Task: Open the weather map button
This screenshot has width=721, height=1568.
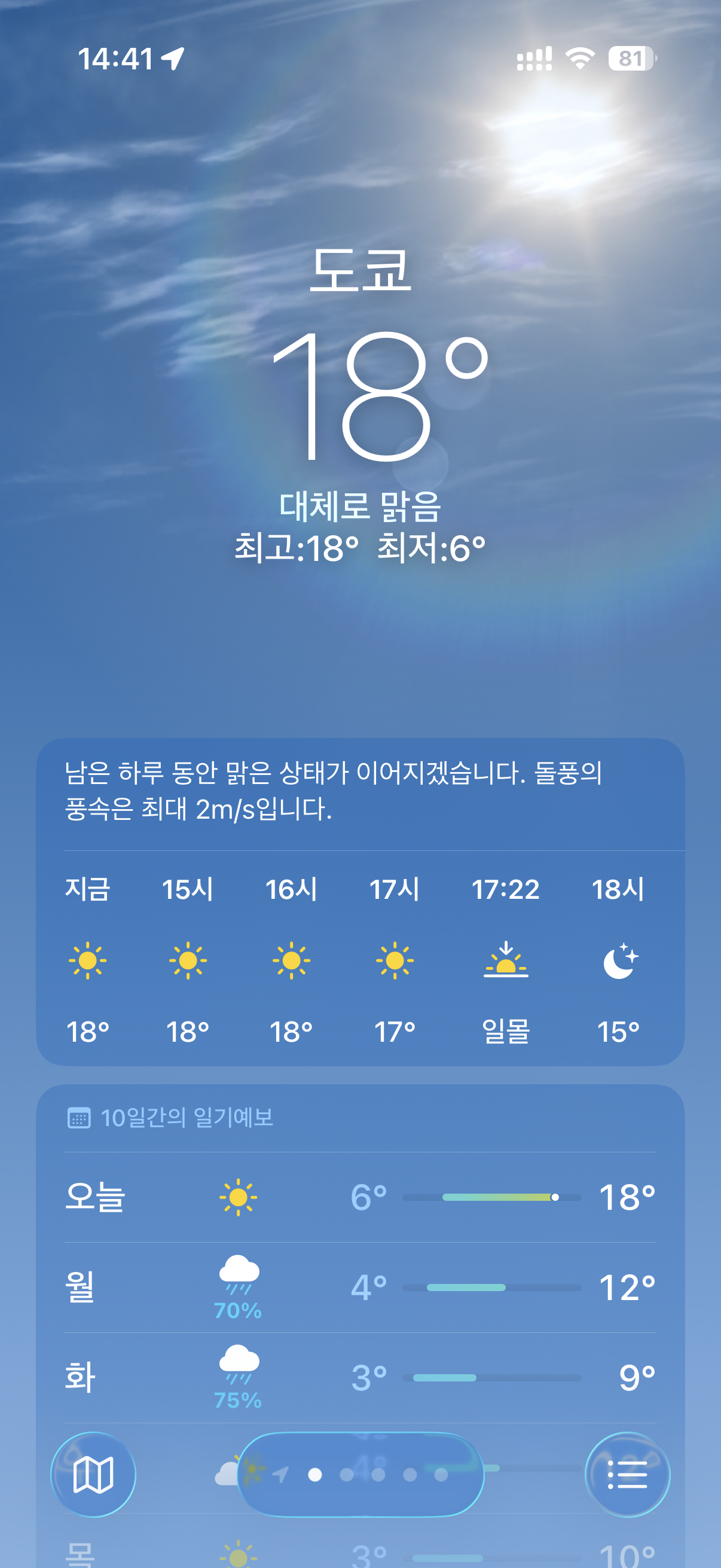Action: [x=93, y=1474]
